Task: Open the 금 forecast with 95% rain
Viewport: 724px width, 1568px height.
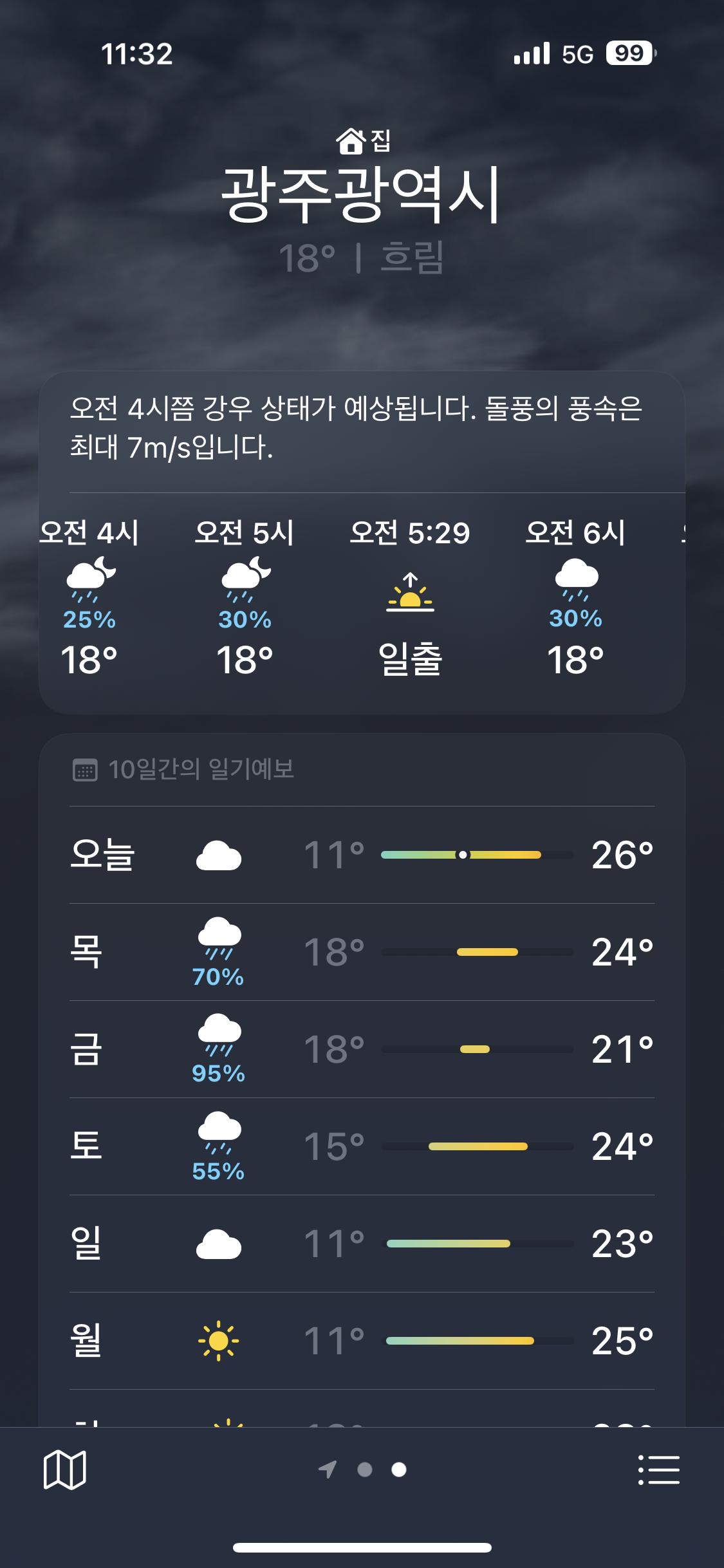Action: 362,1049
